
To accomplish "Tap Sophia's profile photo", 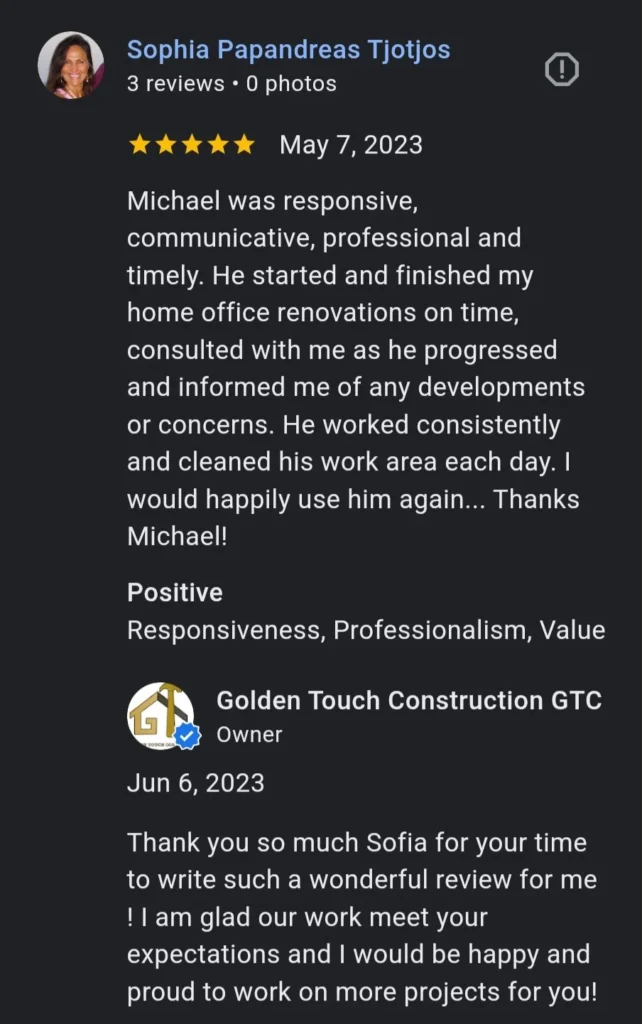I will (x=71, y=66).
